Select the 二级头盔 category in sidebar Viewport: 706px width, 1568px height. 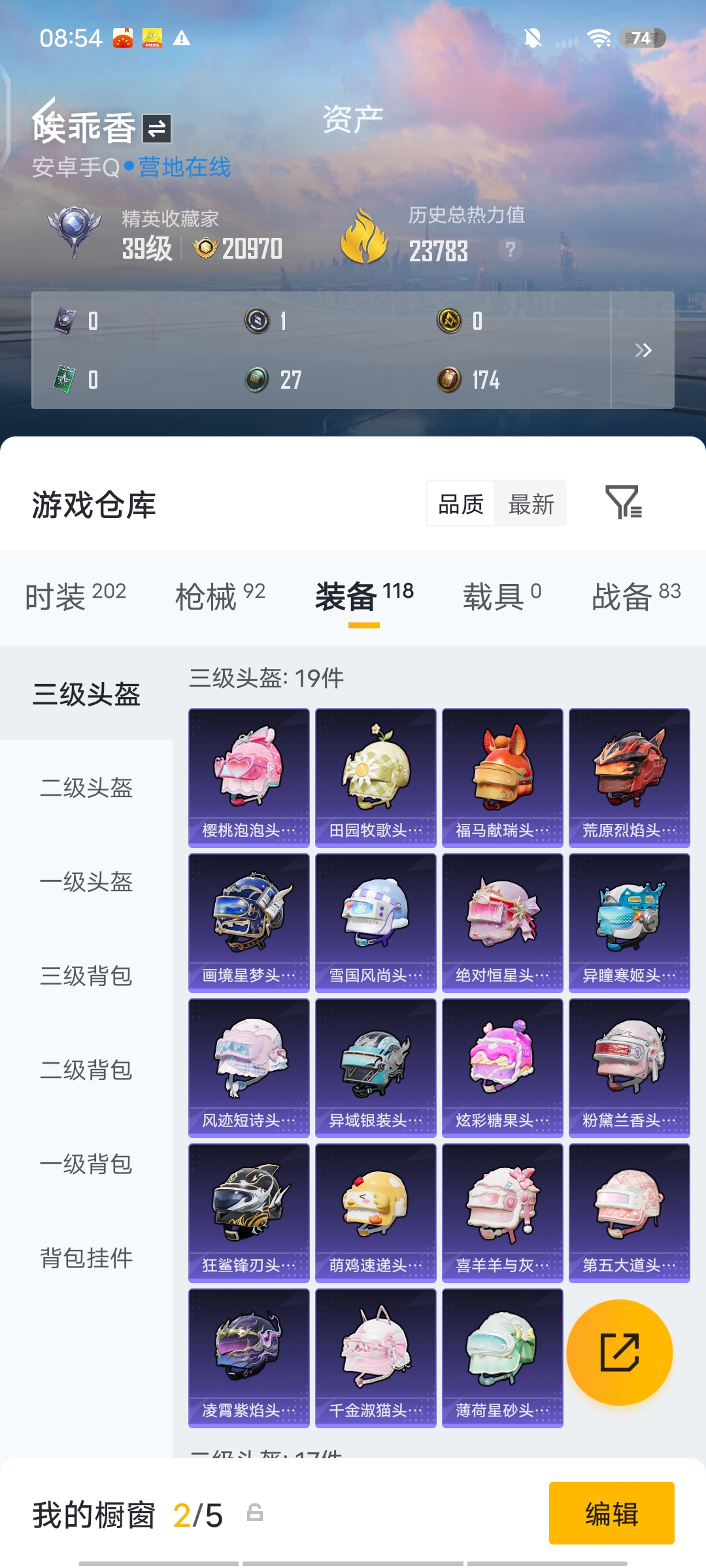(x=86, y=789)
